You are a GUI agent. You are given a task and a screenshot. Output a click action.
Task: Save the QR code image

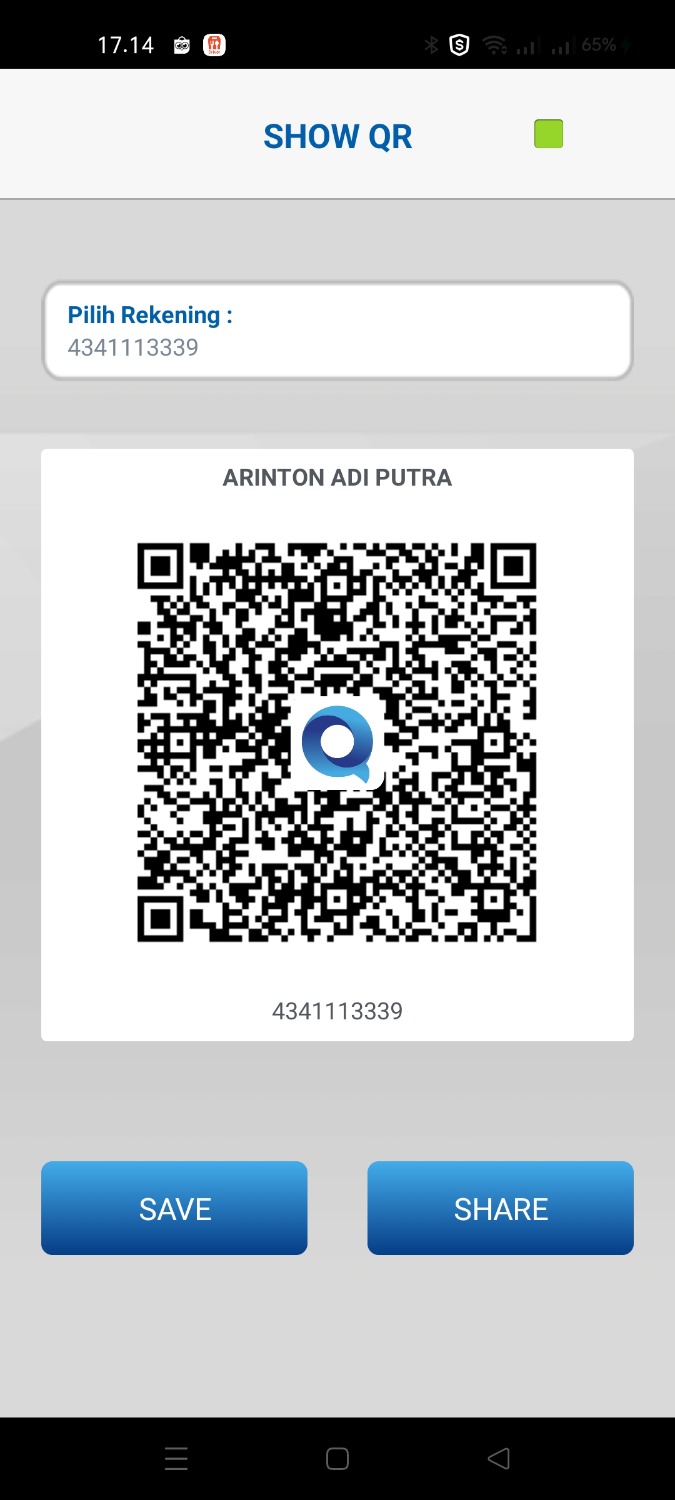click(174, 1208)
